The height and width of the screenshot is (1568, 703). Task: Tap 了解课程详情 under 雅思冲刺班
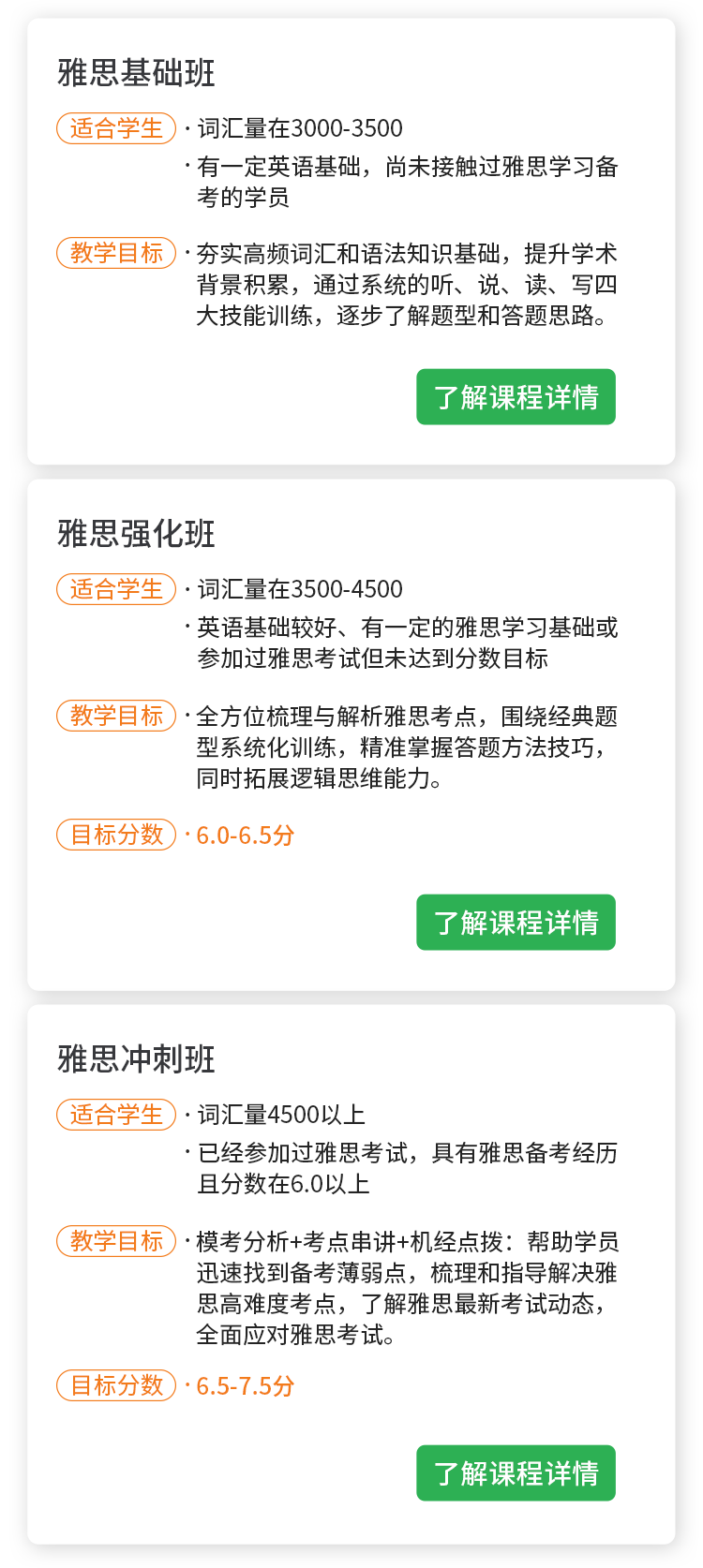point(516,1473)
